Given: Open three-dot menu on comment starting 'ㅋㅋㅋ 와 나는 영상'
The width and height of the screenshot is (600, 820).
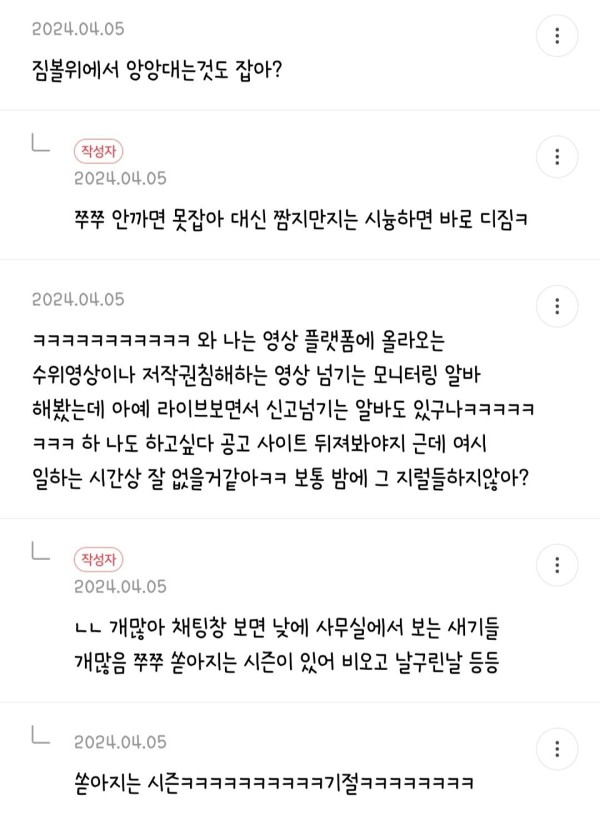Looking at the screenshot, I should click(556, 304).
